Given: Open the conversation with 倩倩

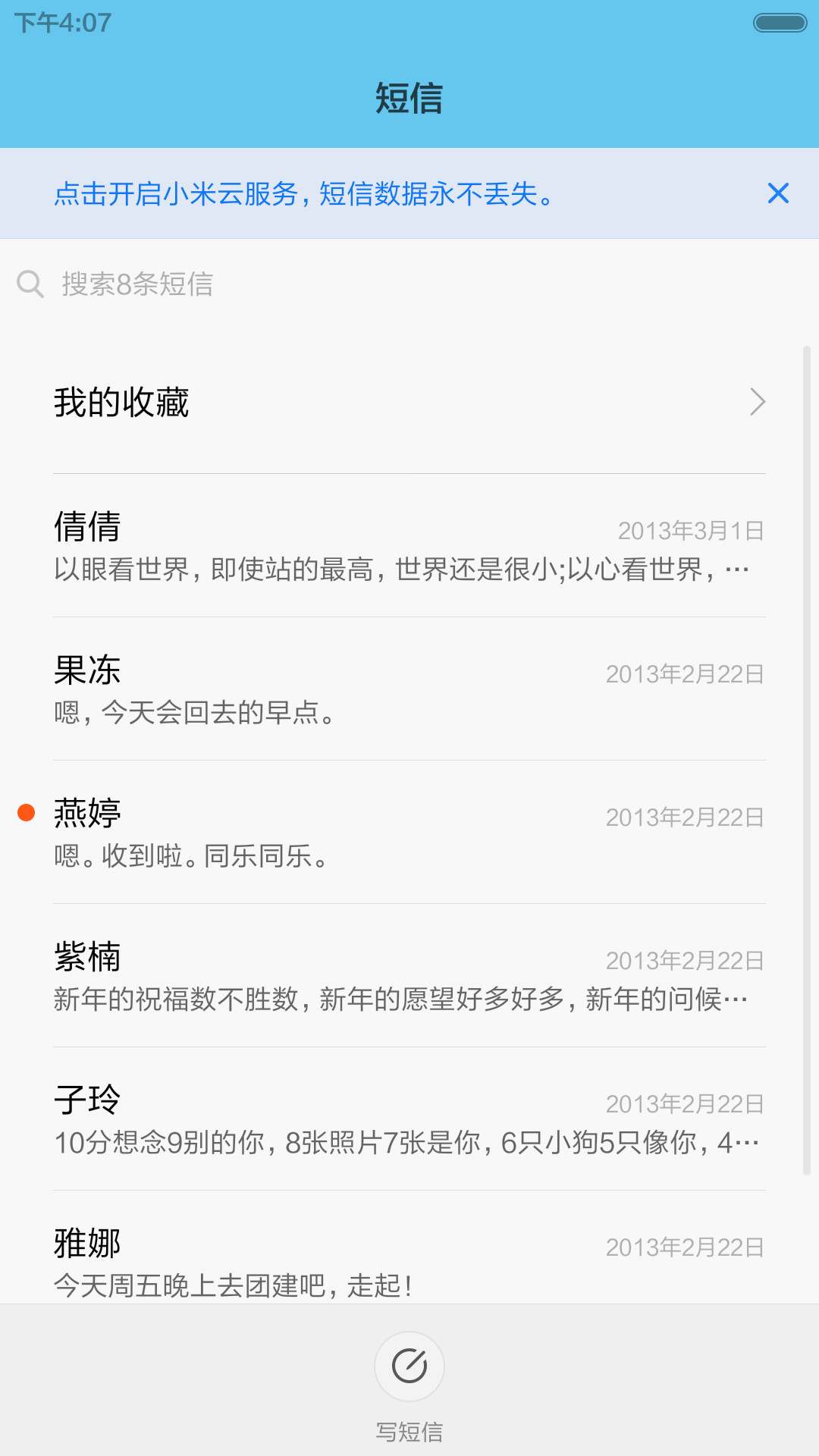Looking at the screenshot, I should pyautogui.click(x=409, y=546).
